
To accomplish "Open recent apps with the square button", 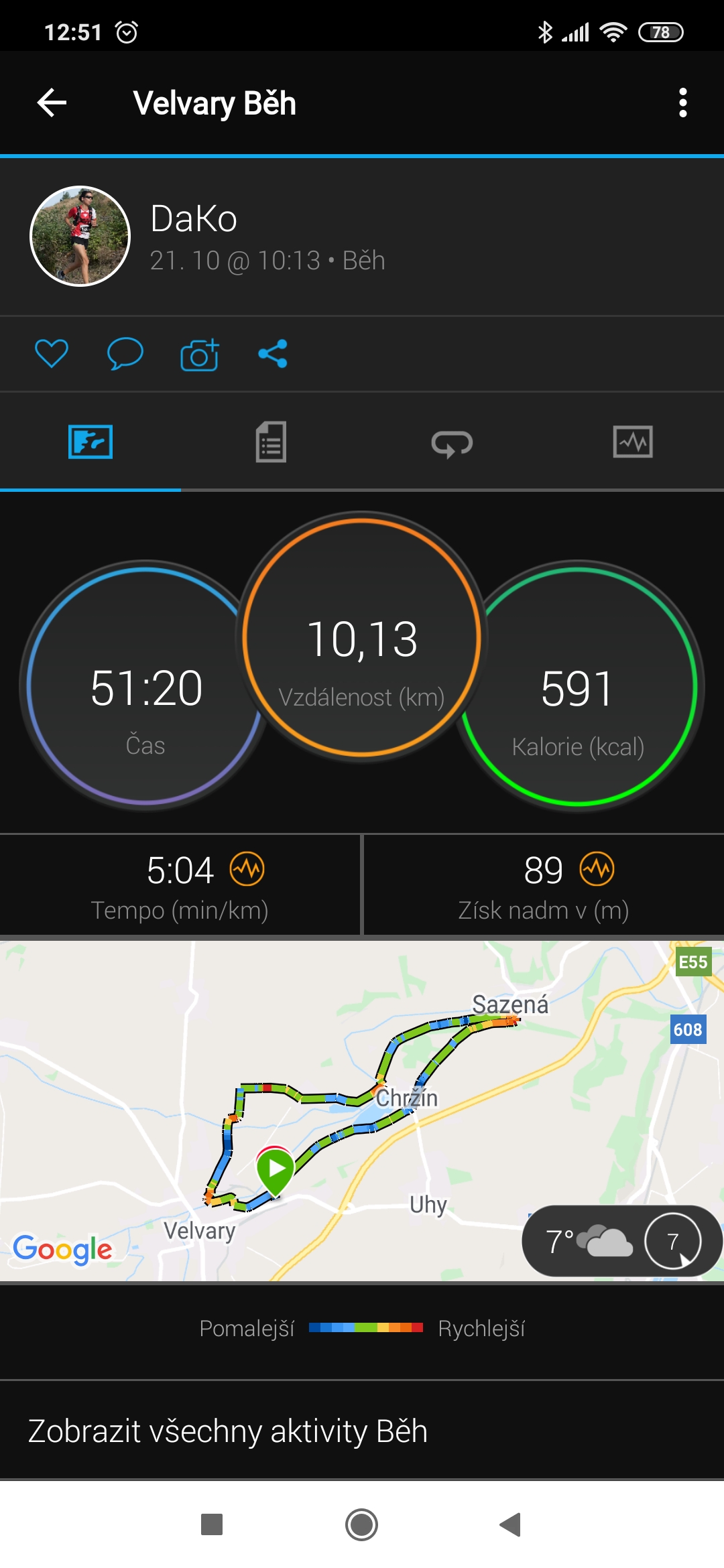I will pyautogui.click(x=212, y=1524).
